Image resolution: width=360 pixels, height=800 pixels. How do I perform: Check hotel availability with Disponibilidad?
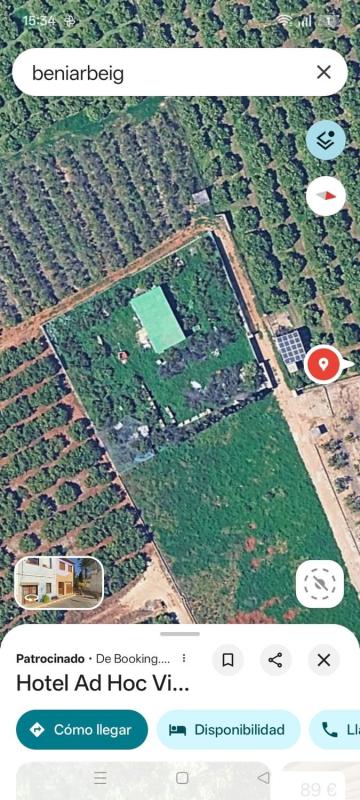coord(228,730)
